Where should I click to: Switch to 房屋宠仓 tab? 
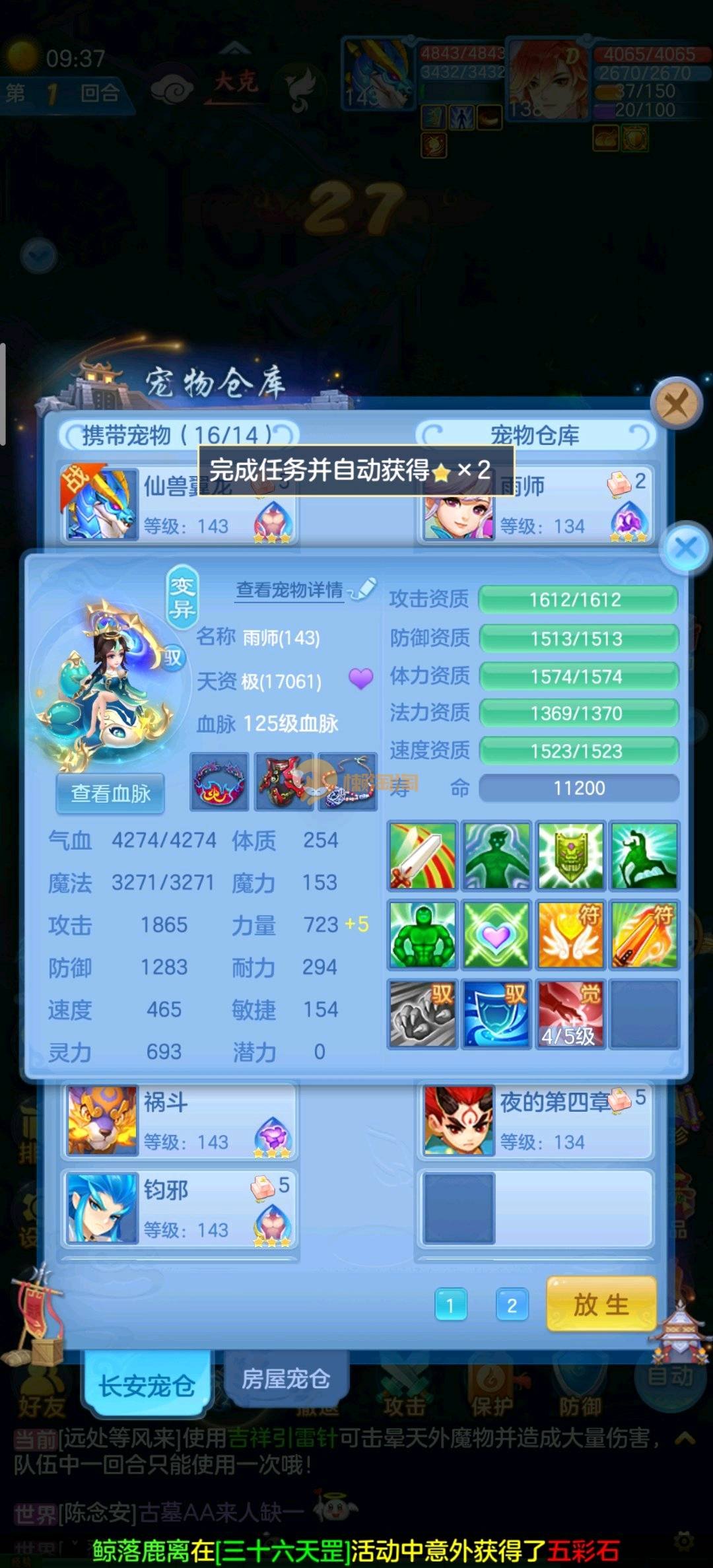point(285,1379)
